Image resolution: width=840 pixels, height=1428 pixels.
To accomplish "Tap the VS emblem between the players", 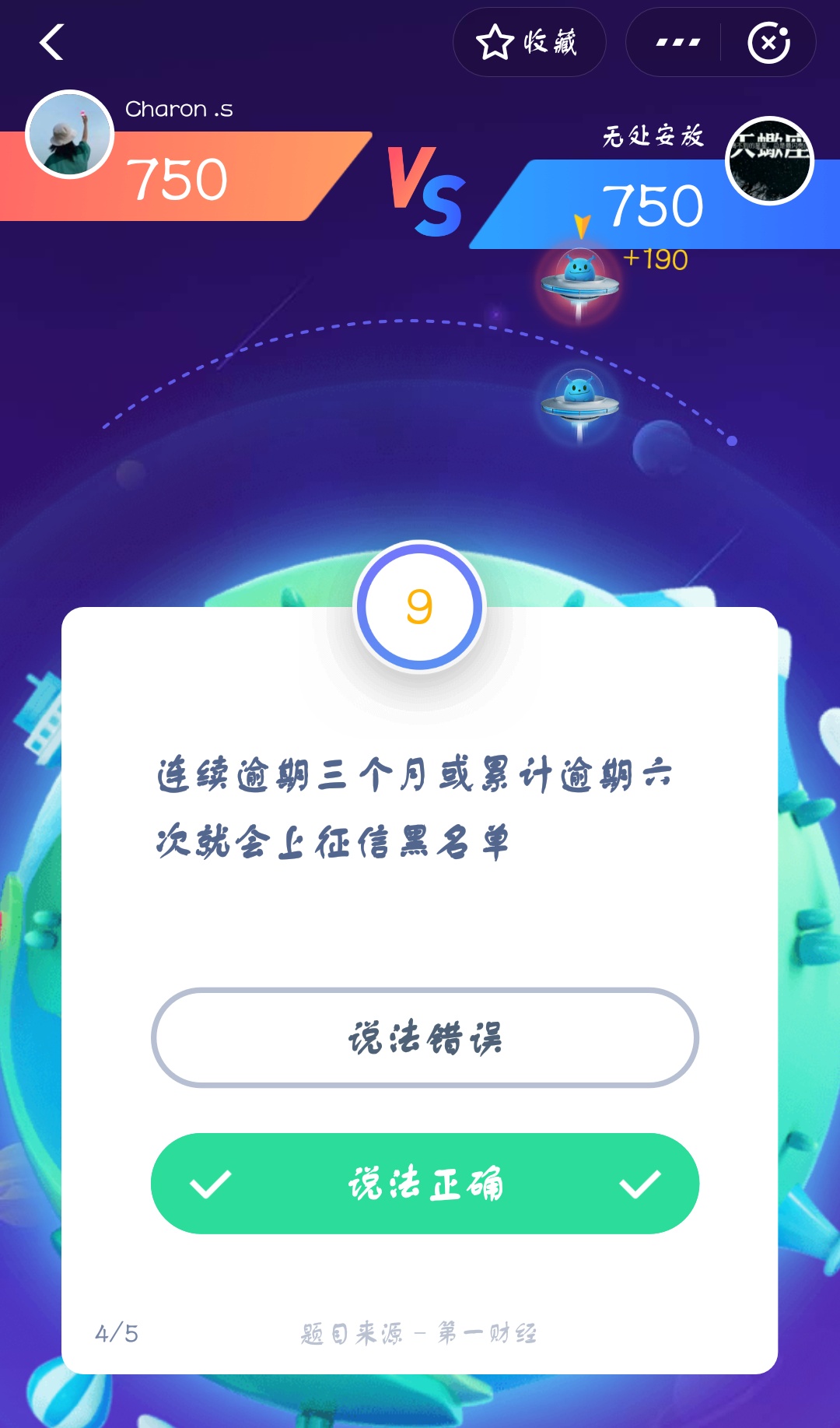I will pyautogui.click(x=424, y=189).
